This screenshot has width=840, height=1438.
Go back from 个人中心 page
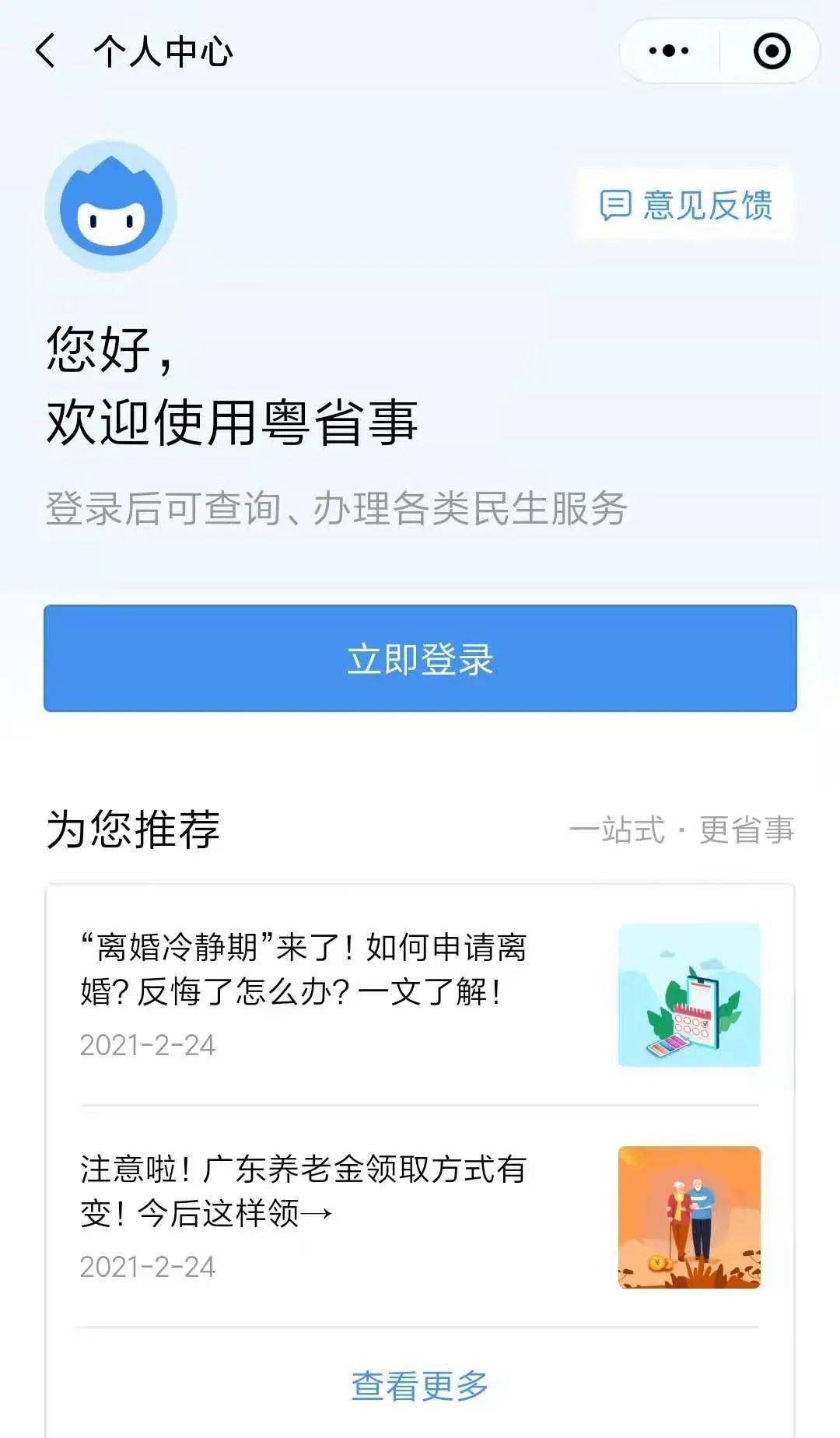(x=47, y=51)
